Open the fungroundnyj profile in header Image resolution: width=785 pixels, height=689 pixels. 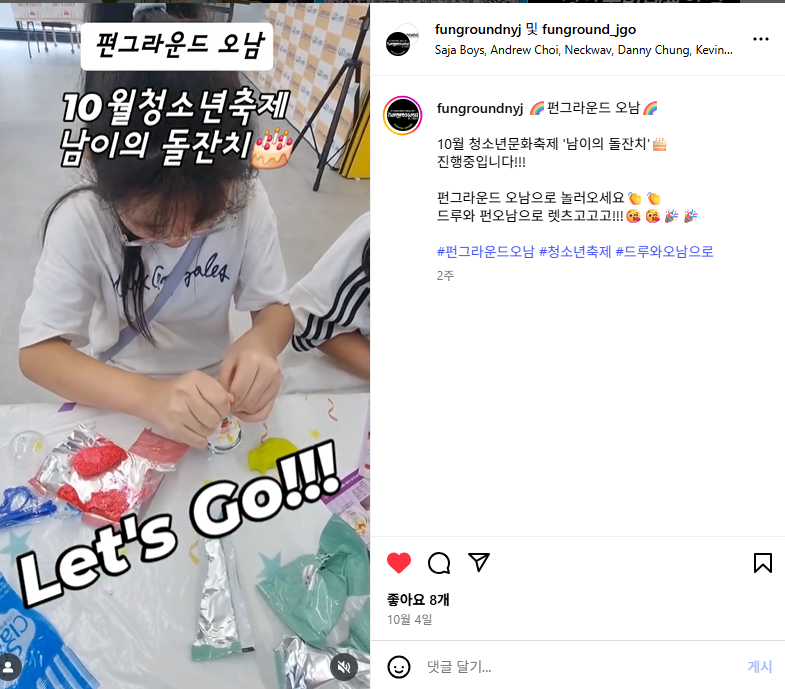click(477, 29)
